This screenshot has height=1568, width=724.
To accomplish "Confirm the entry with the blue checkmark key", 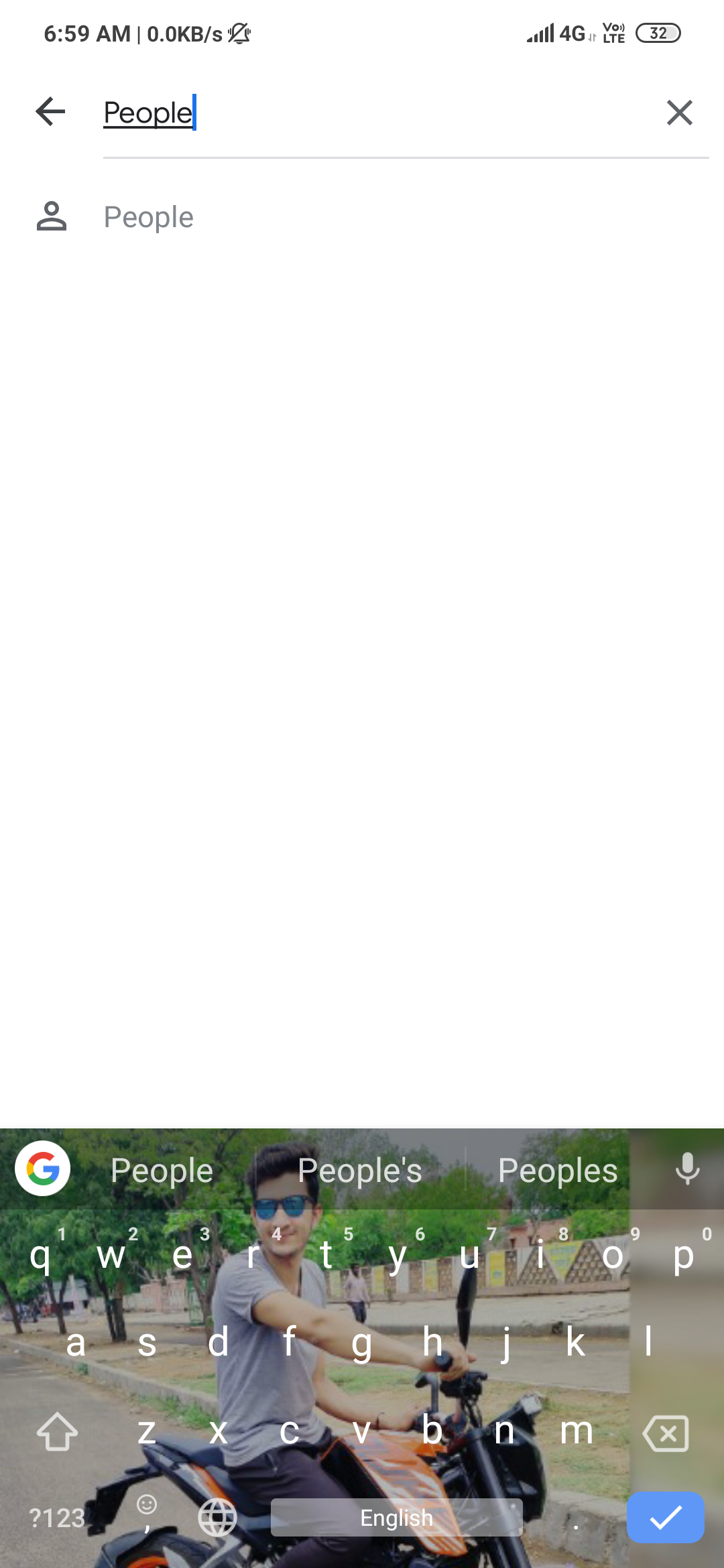I will pyautogui.click(x=666, y=1517).
